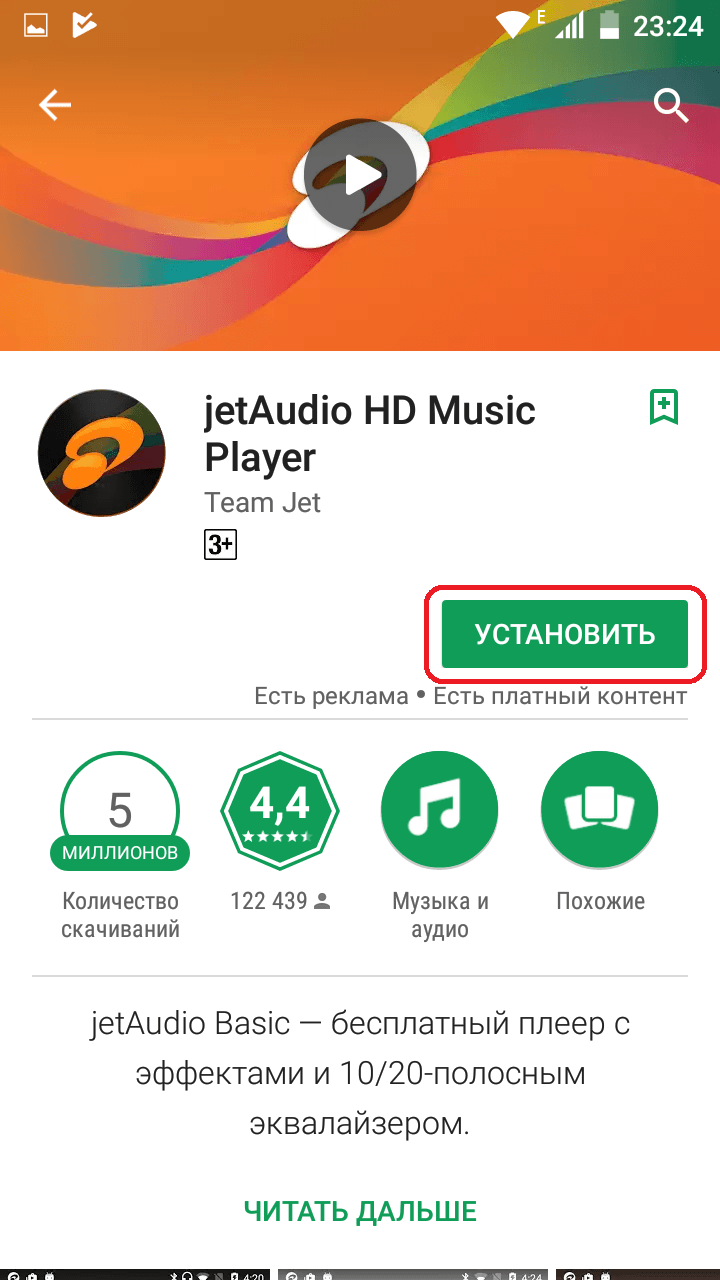Open search with the magnifier icon

click(x=670, y=104)
